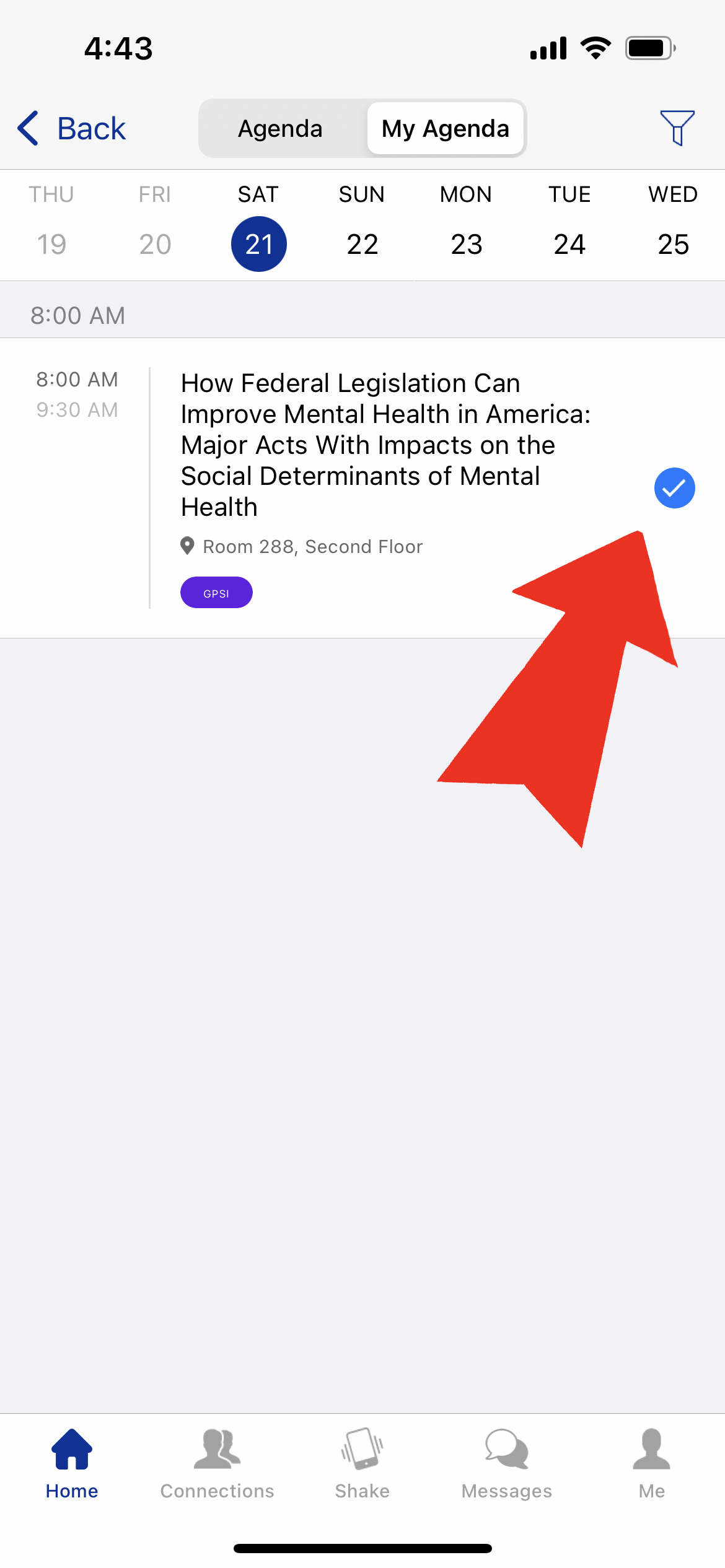Image resolution: width=725 pixels, height=1568 pixels.
Task: Open the Messages tab
Action: click(507, 1465)
